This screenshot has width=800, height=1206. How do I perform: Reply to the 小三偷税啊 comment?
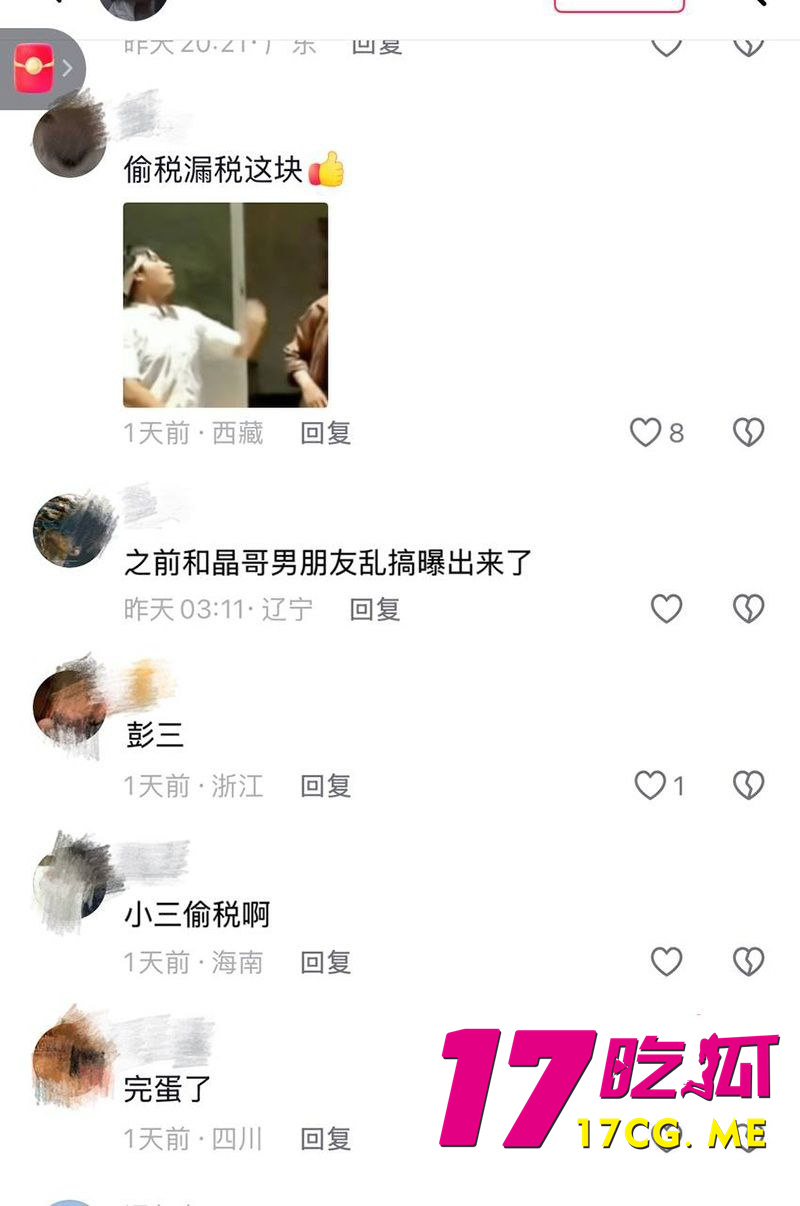(326, 962)
